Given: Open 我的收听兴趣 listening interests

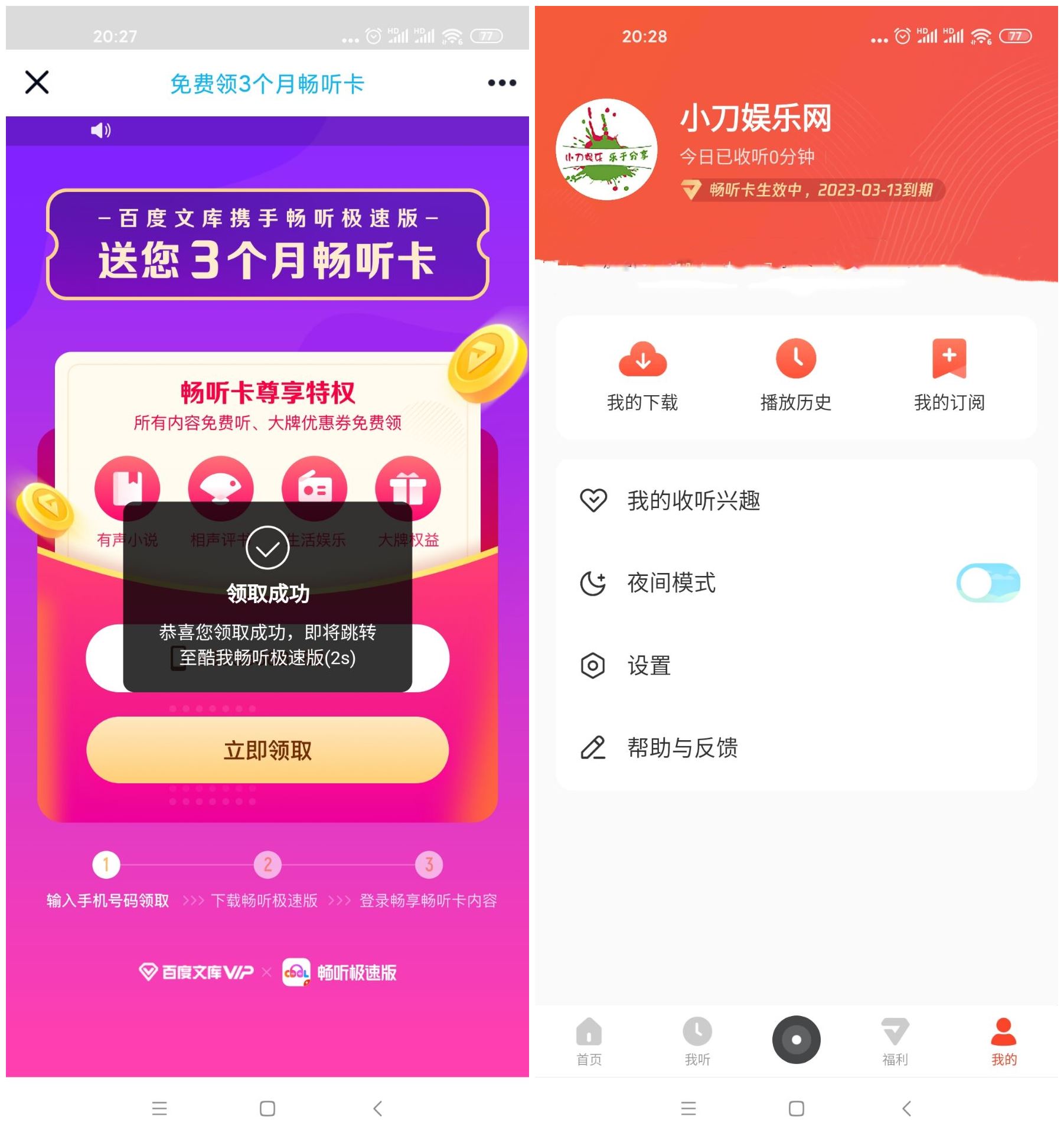Looking at the screenshot, I should 694,500.
